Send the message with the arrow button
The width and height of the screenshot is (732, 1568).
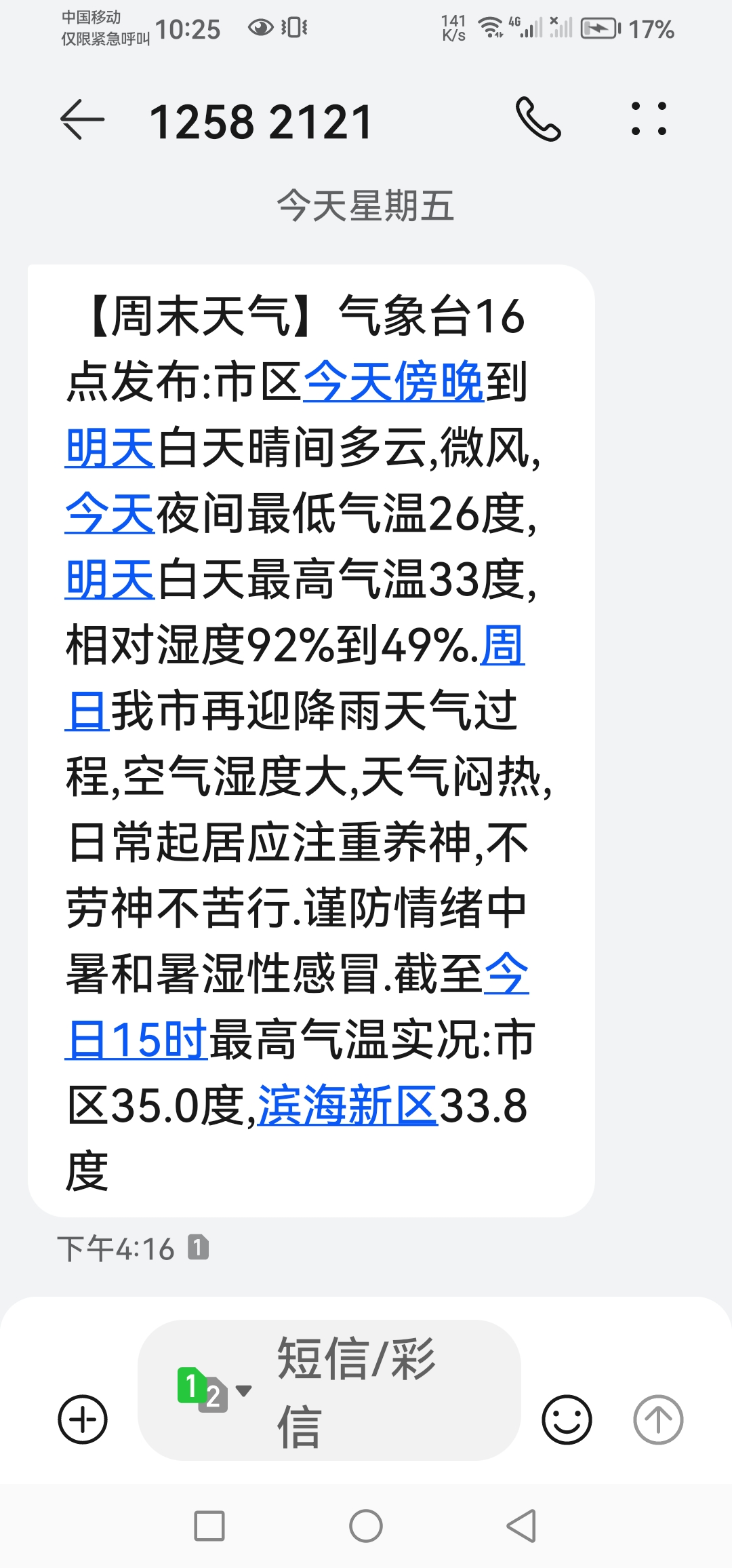click(657, 1419)
